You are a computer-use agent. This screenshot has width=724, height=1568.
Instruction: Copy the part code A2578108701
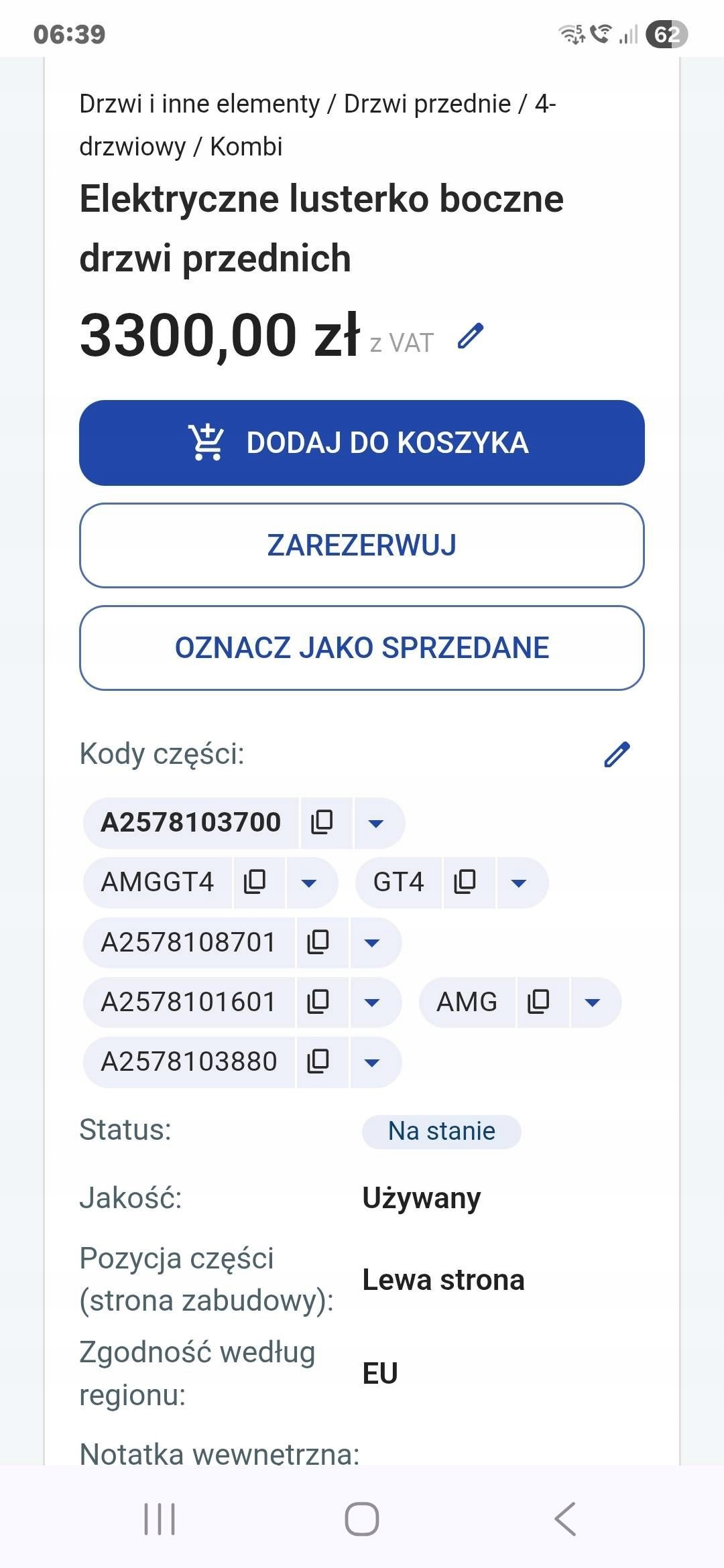click(x=318, y=942)
